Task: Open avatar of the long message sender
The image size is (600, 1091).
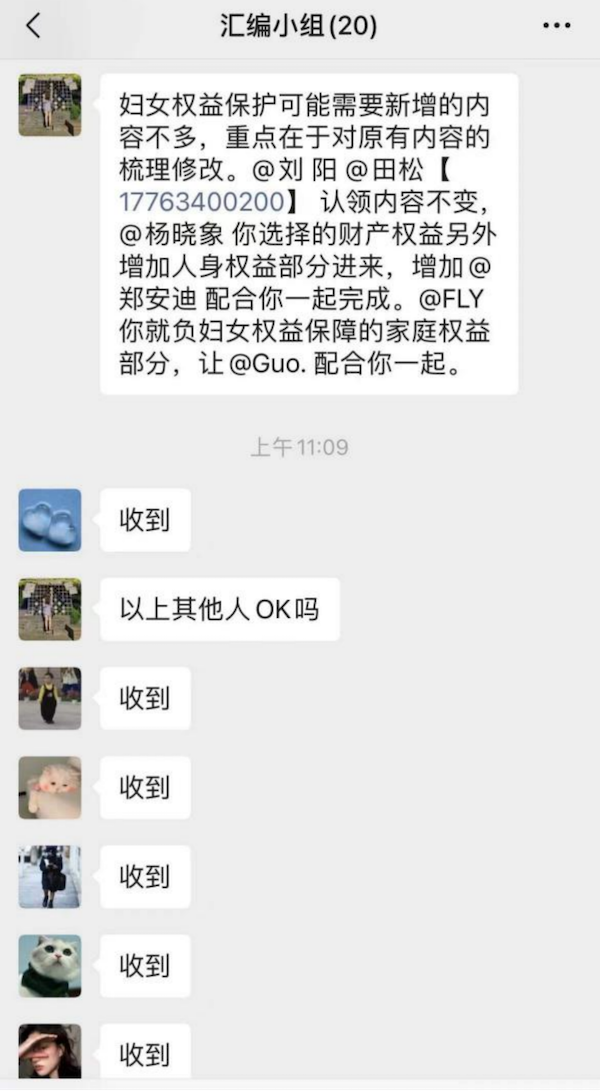Action: tap(50, 105)
